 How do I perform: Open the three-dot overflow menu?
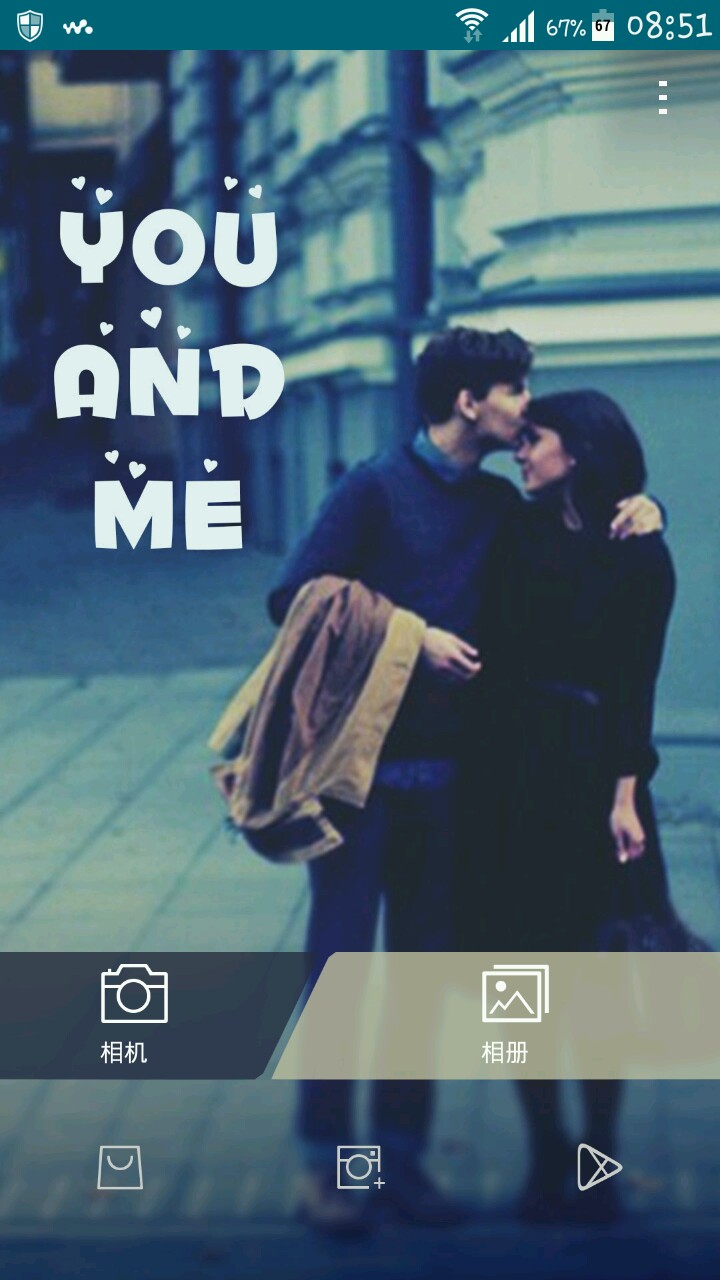[x=662, y=98]
